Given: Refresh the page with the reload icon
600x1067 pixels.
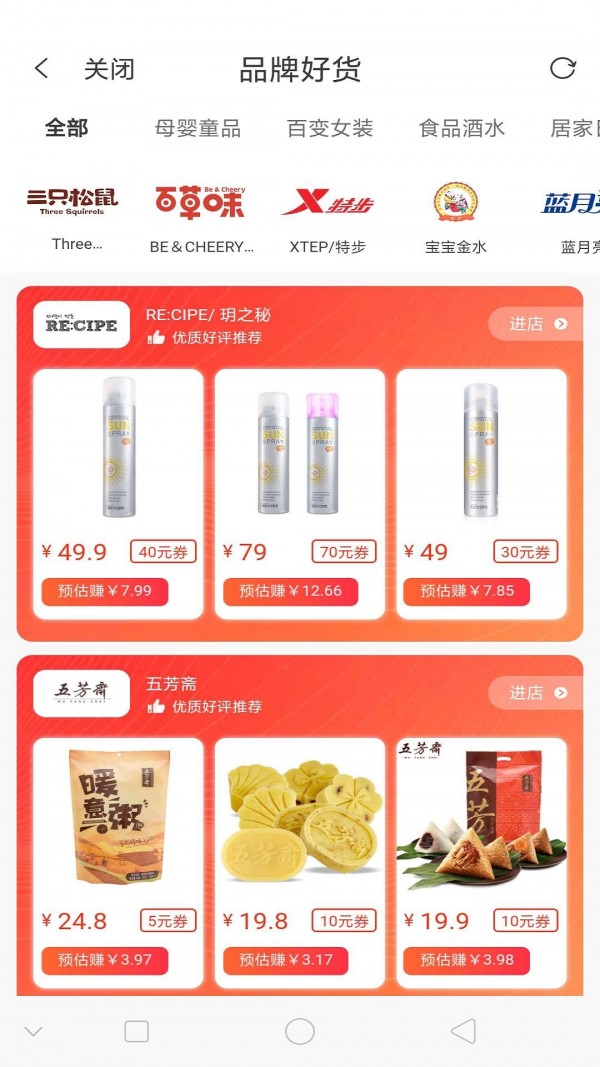Looking at the screenshot, I should coord(563,68).
